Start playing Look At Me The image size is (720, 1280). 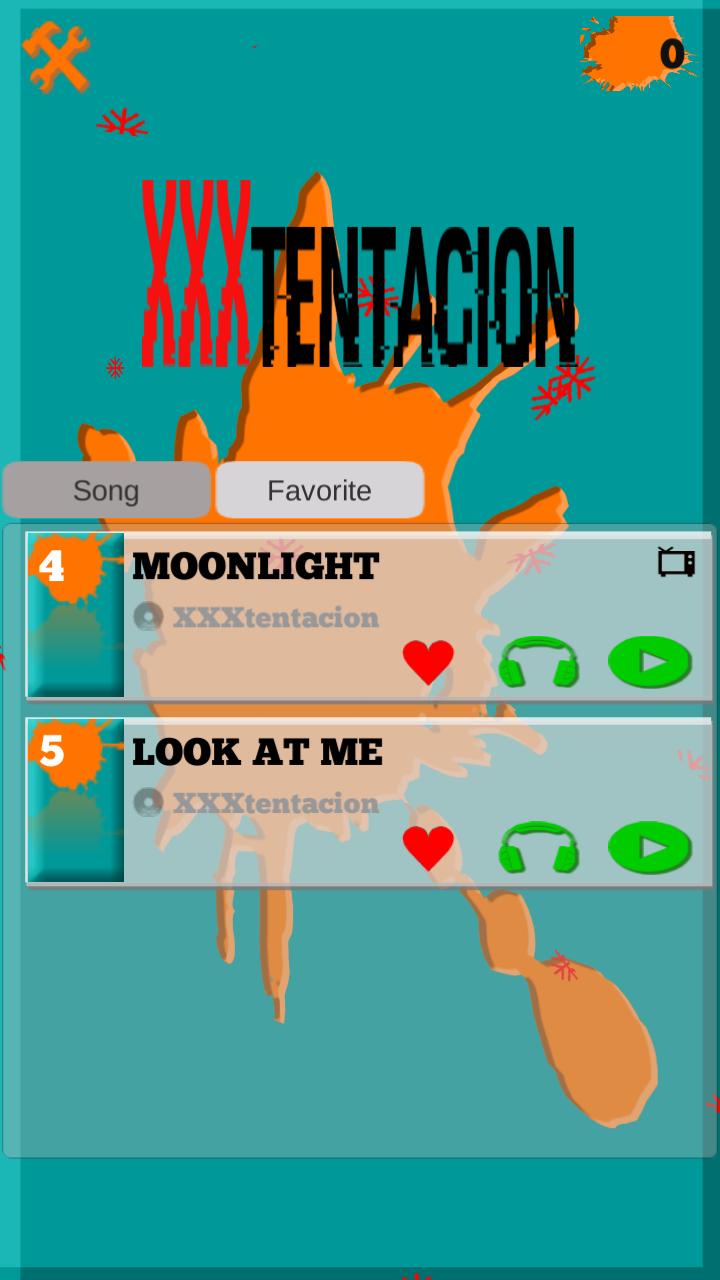[x=650, y=848]
